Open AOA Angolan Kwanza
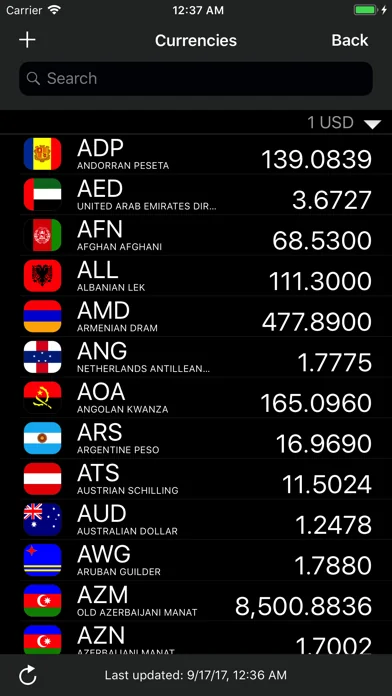 (196, 398)
